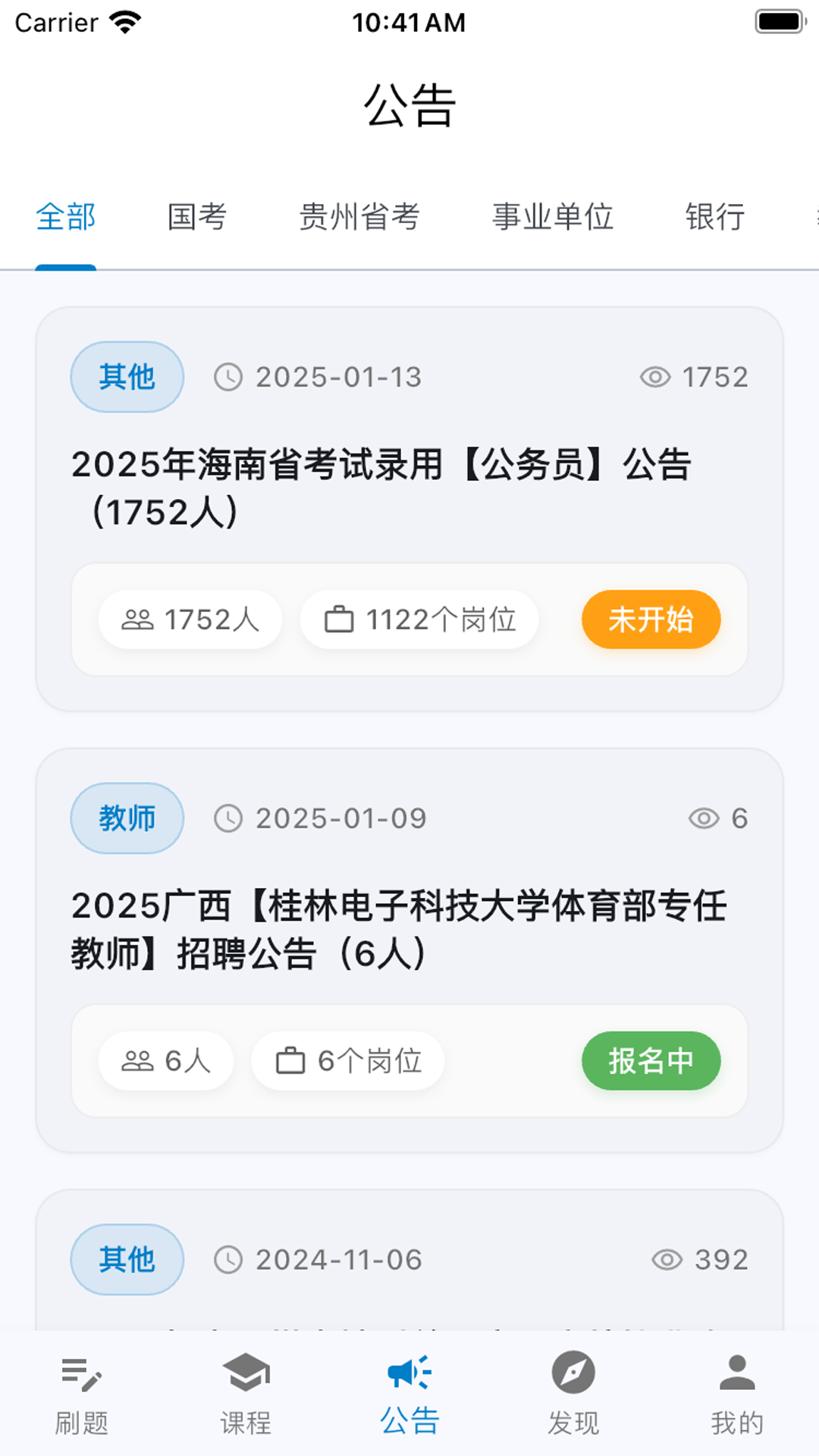Screen dimensions: 819x1456
Task: Click the eye icon showing 392 views
Action: [x=667, y=1259]
